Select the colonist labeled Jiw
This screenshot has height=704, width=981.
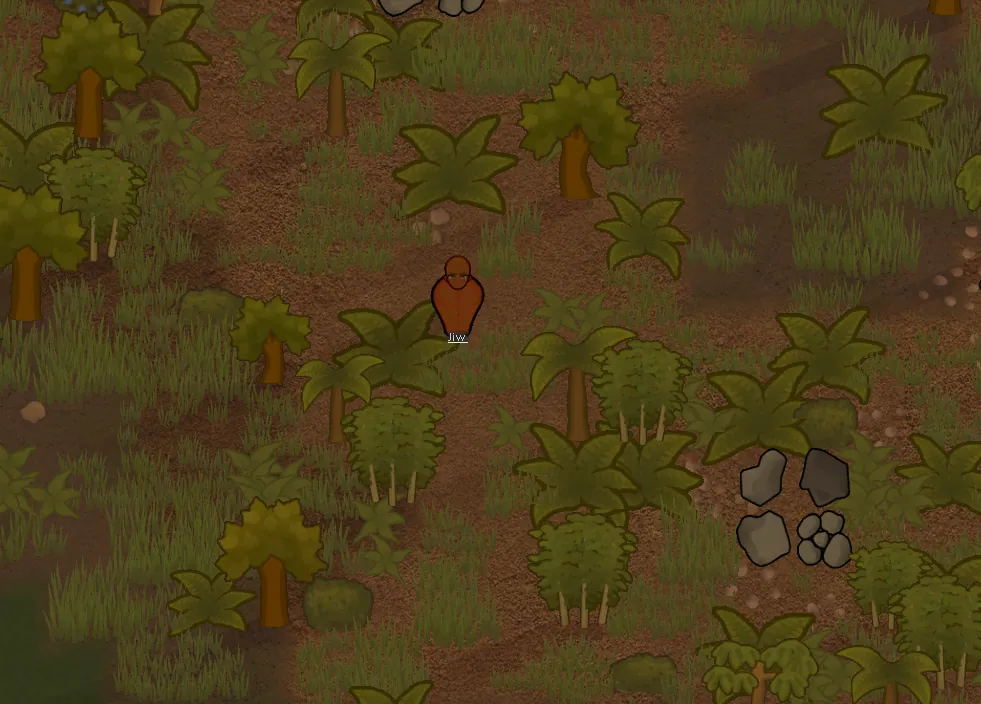(457, 297)
